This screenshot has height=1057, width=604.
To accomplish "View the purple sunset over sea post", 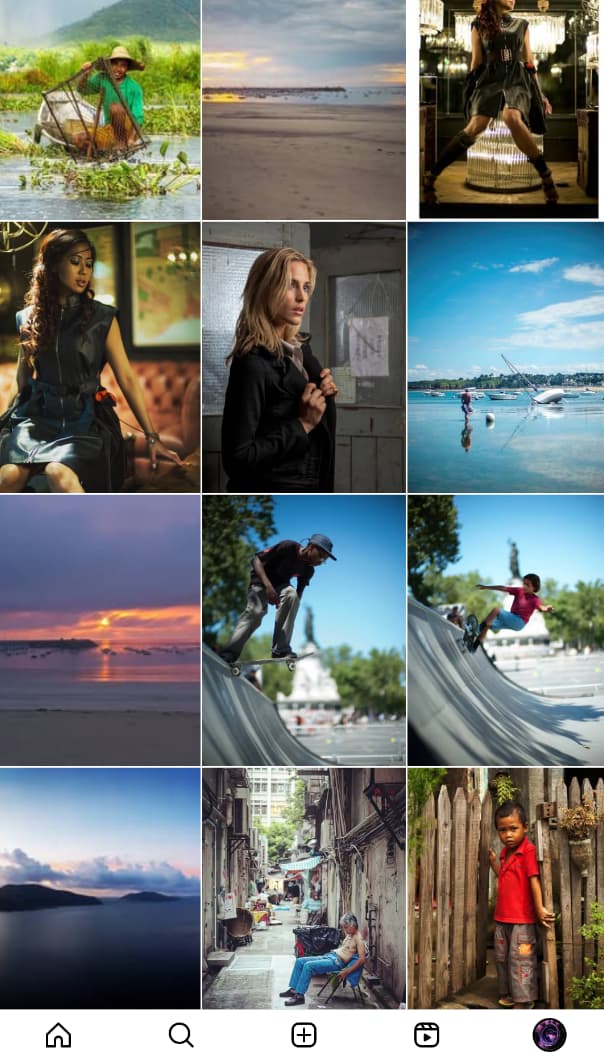I will point(100,630).
